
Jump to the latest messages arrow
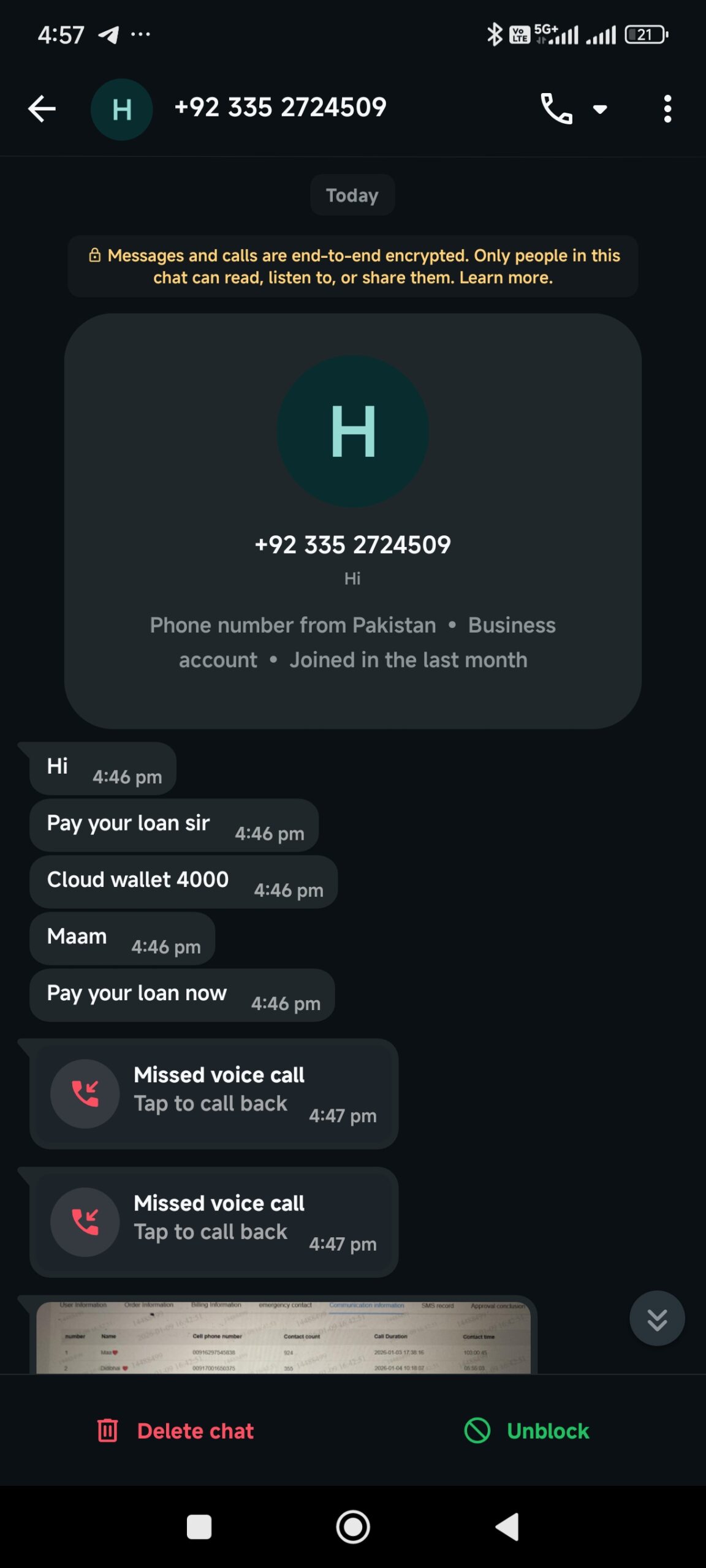click(x=656, y=1318)
